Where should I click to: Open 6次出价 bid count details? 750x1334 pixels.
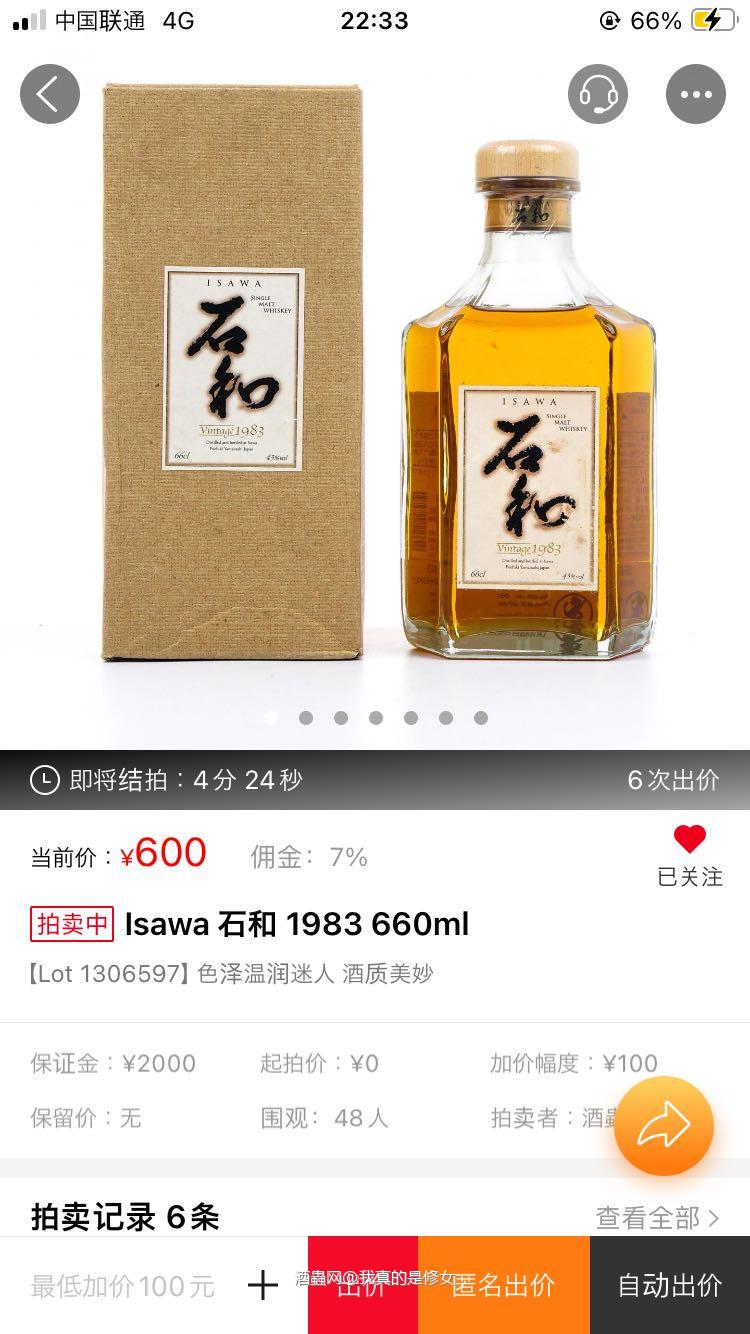pyautogui.click(x=673, y=779)
